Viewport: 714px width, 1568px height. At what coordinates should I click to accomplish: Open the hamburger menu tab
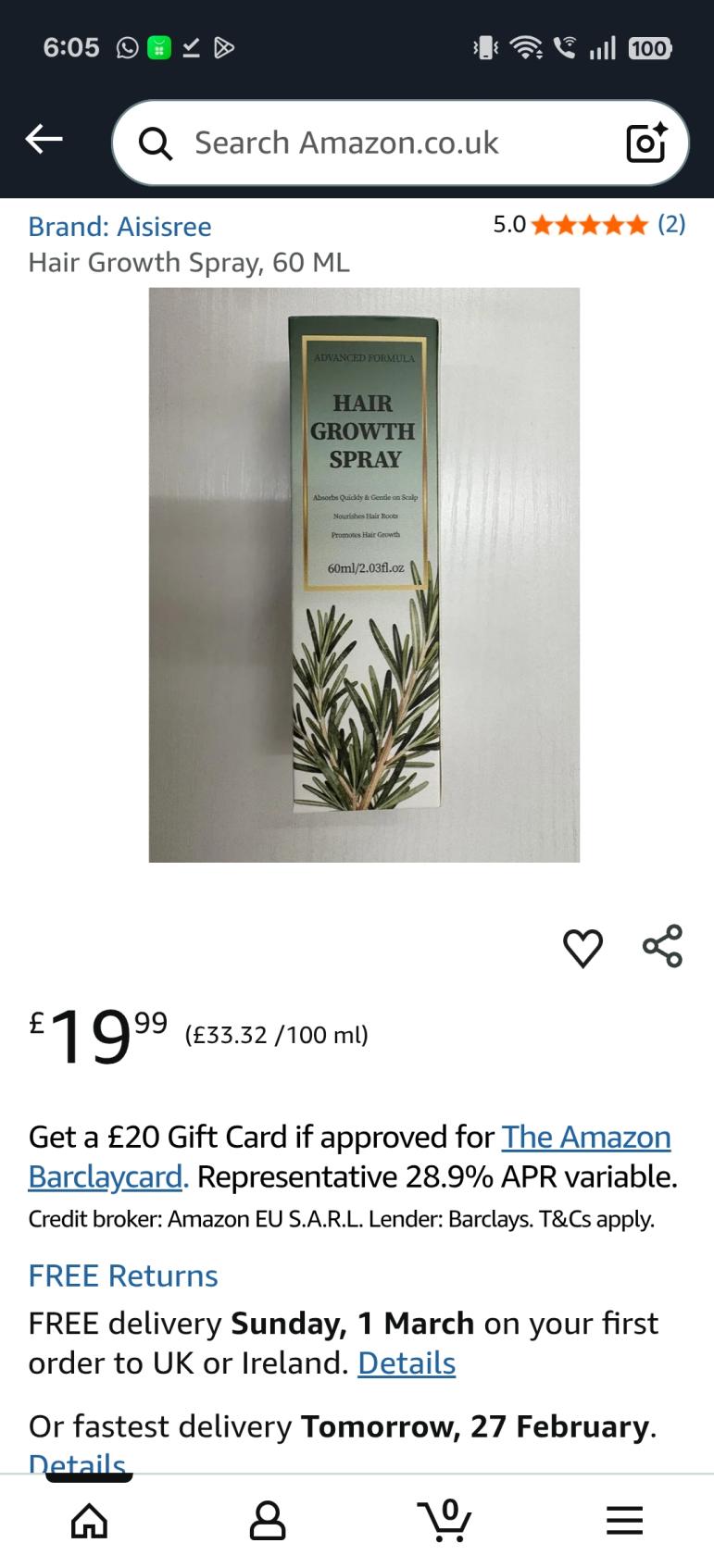(624, 1520)
